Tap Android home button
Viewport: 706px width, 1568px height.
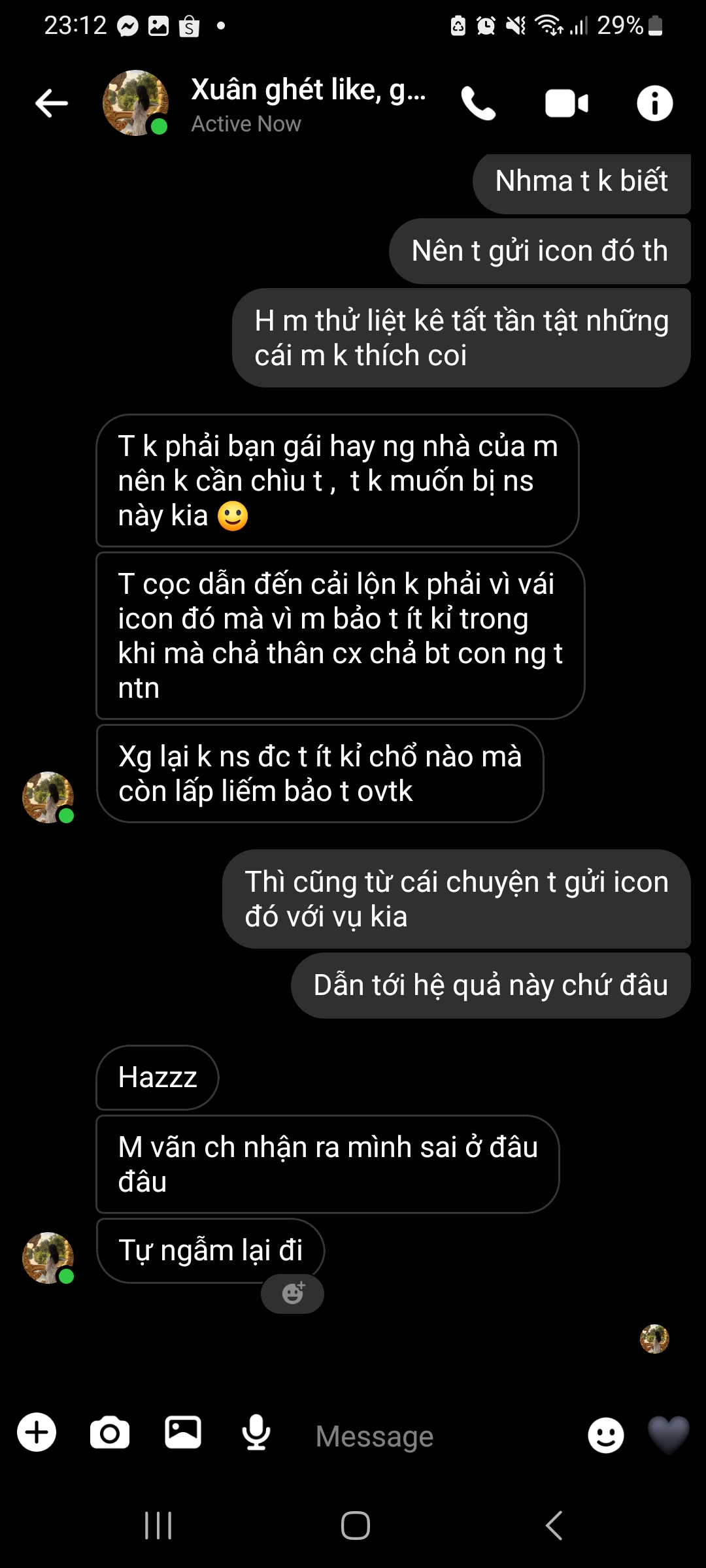(355, 1526)
